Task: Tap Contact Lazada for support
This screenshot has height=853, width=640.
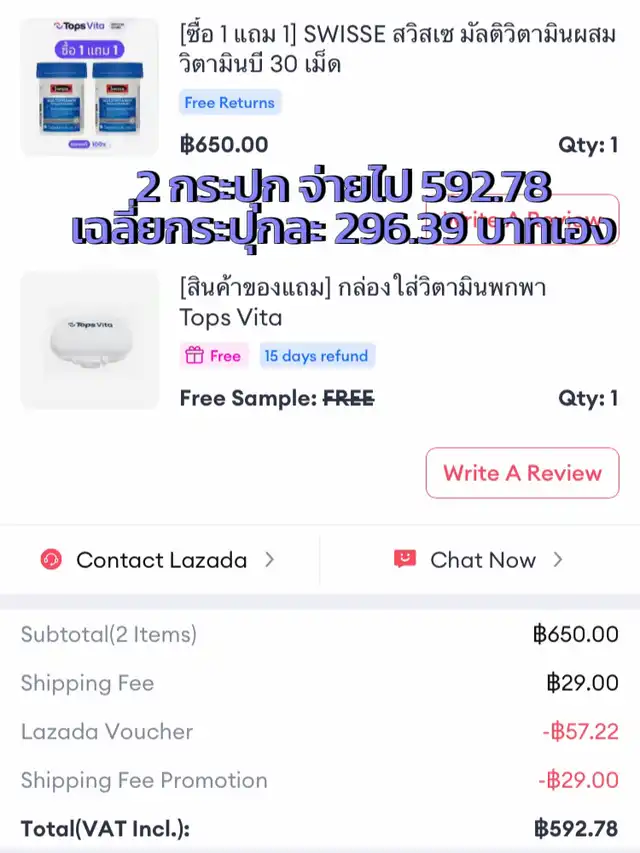Action: coord(160,560)
